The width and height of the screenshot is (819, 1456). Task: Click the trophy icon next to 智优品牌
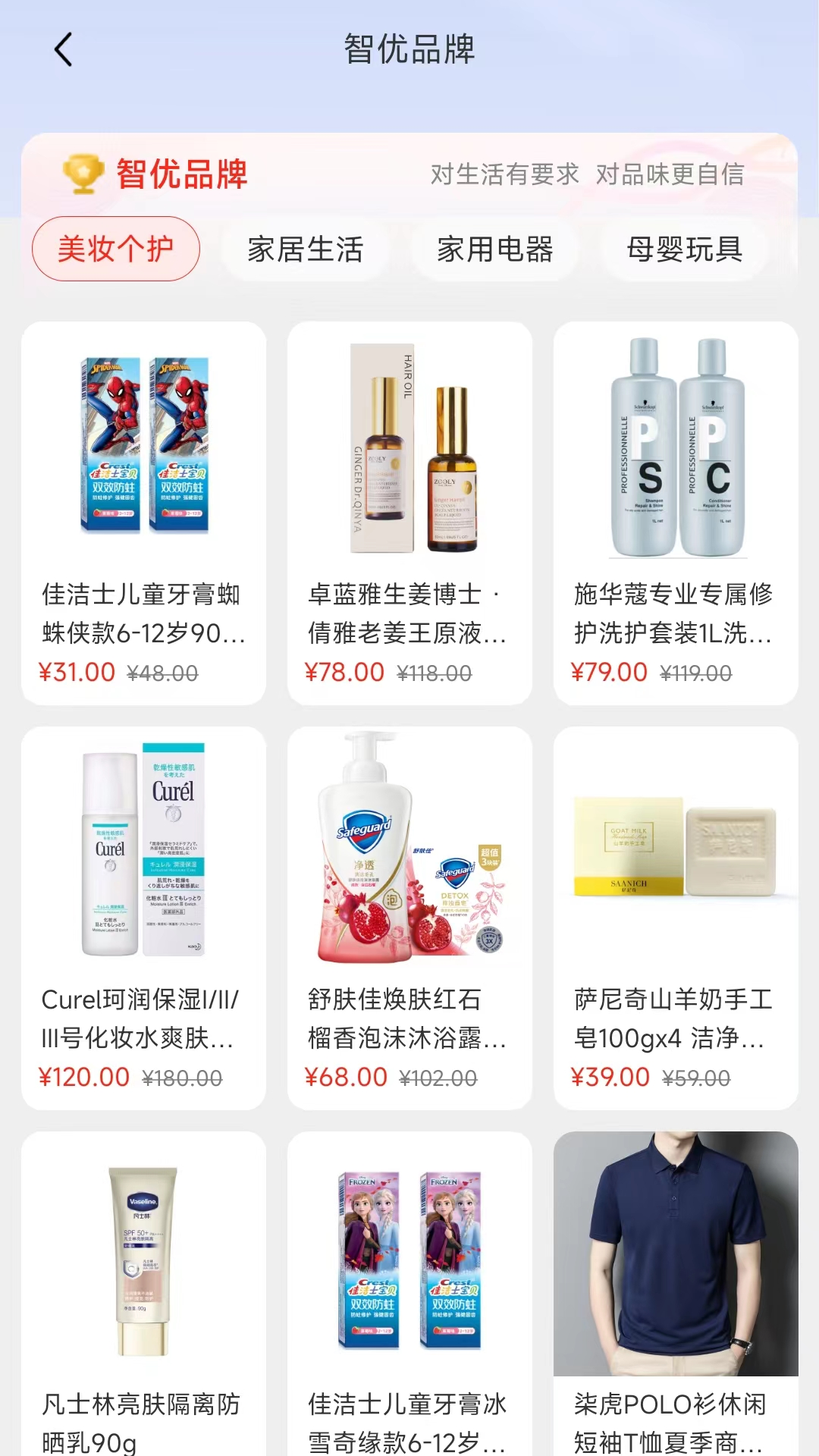(x=82, y=174)
